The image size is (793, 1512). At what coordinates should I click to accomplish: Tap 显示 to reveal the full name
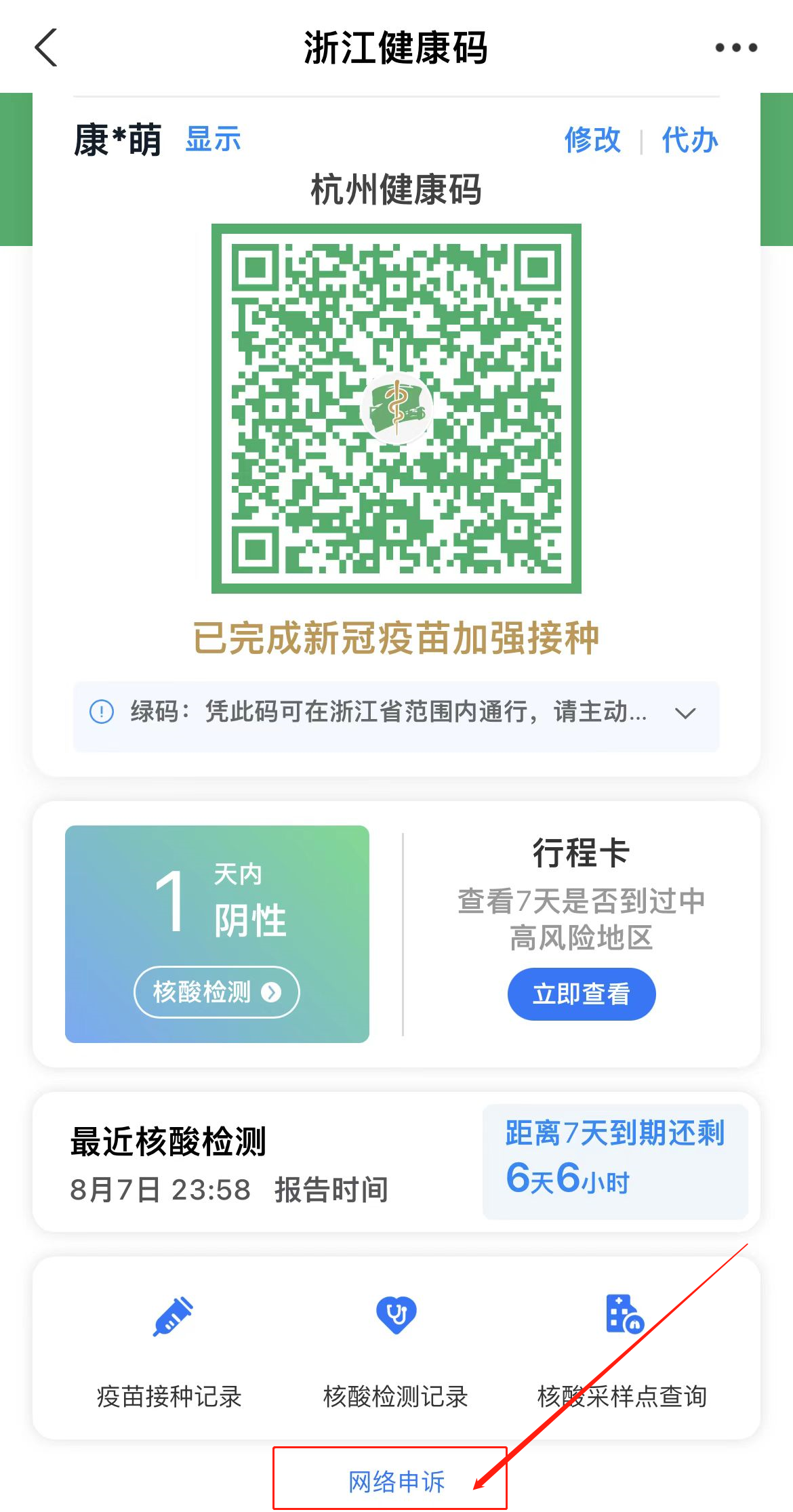pyautogui.click(x=213, y=140)
